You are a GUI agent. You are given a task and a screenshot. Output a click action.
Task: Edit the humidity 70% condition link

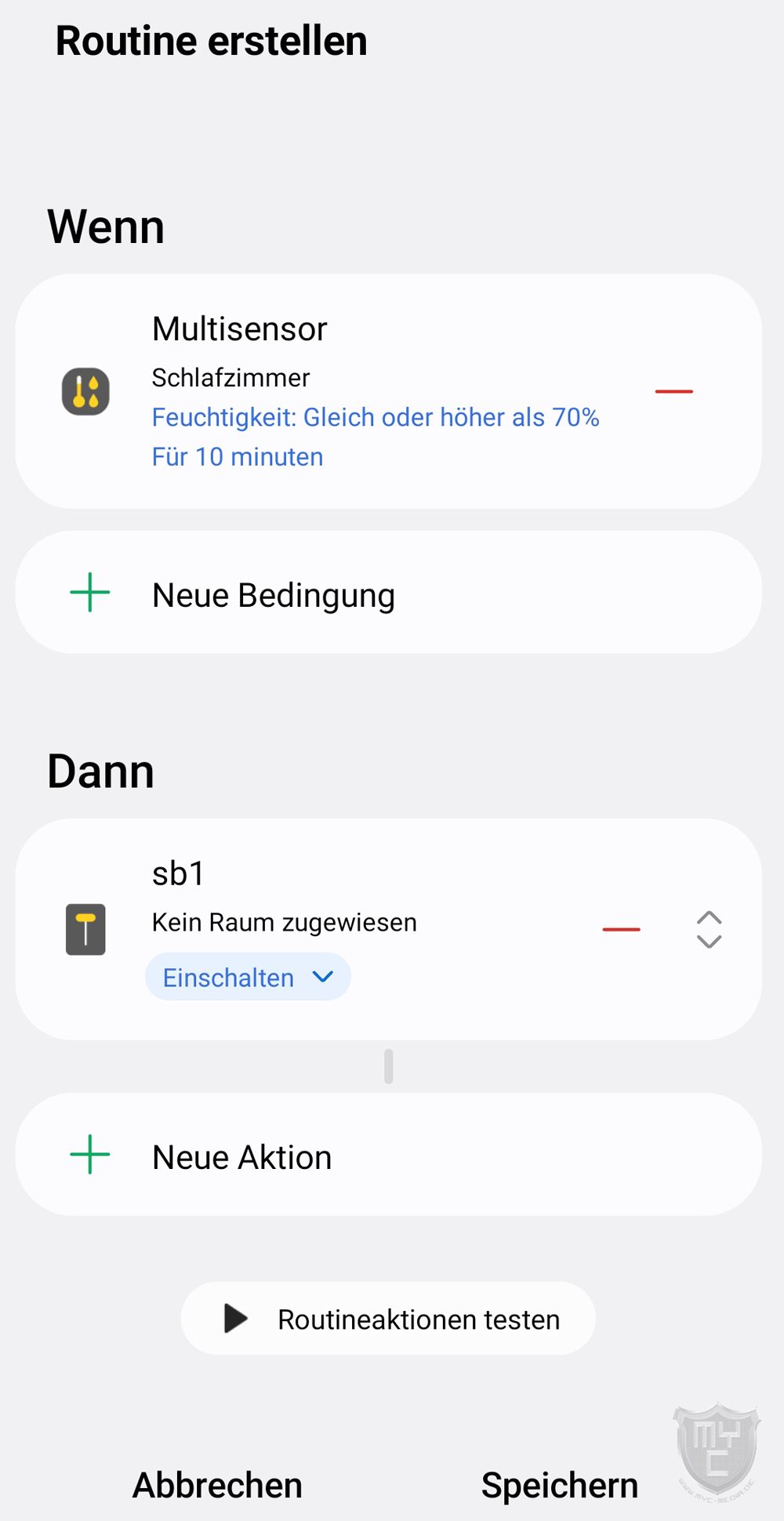[x=375, y=417]
